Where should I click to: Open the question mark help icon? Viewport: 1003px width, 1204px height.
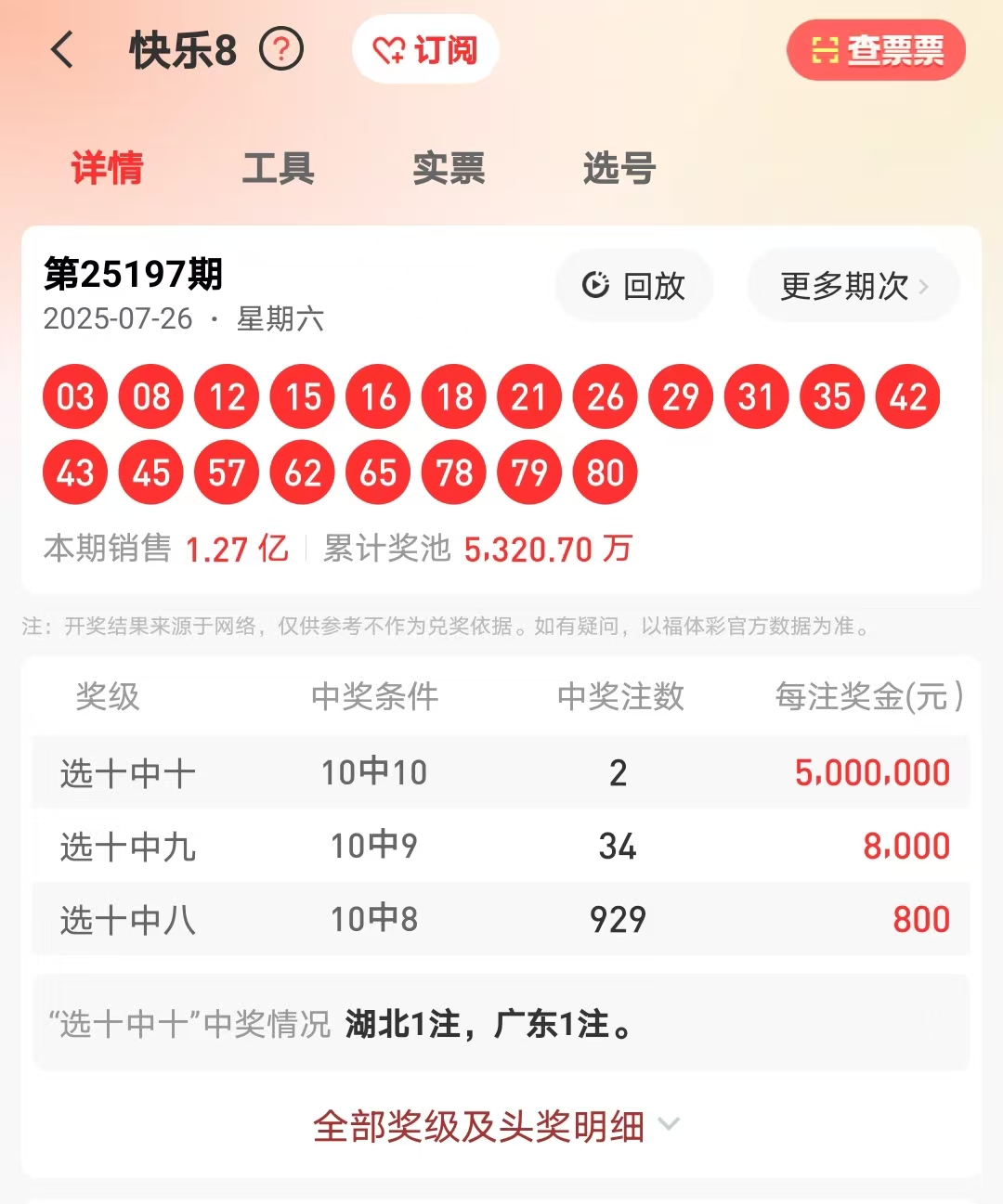coord(281,49)
